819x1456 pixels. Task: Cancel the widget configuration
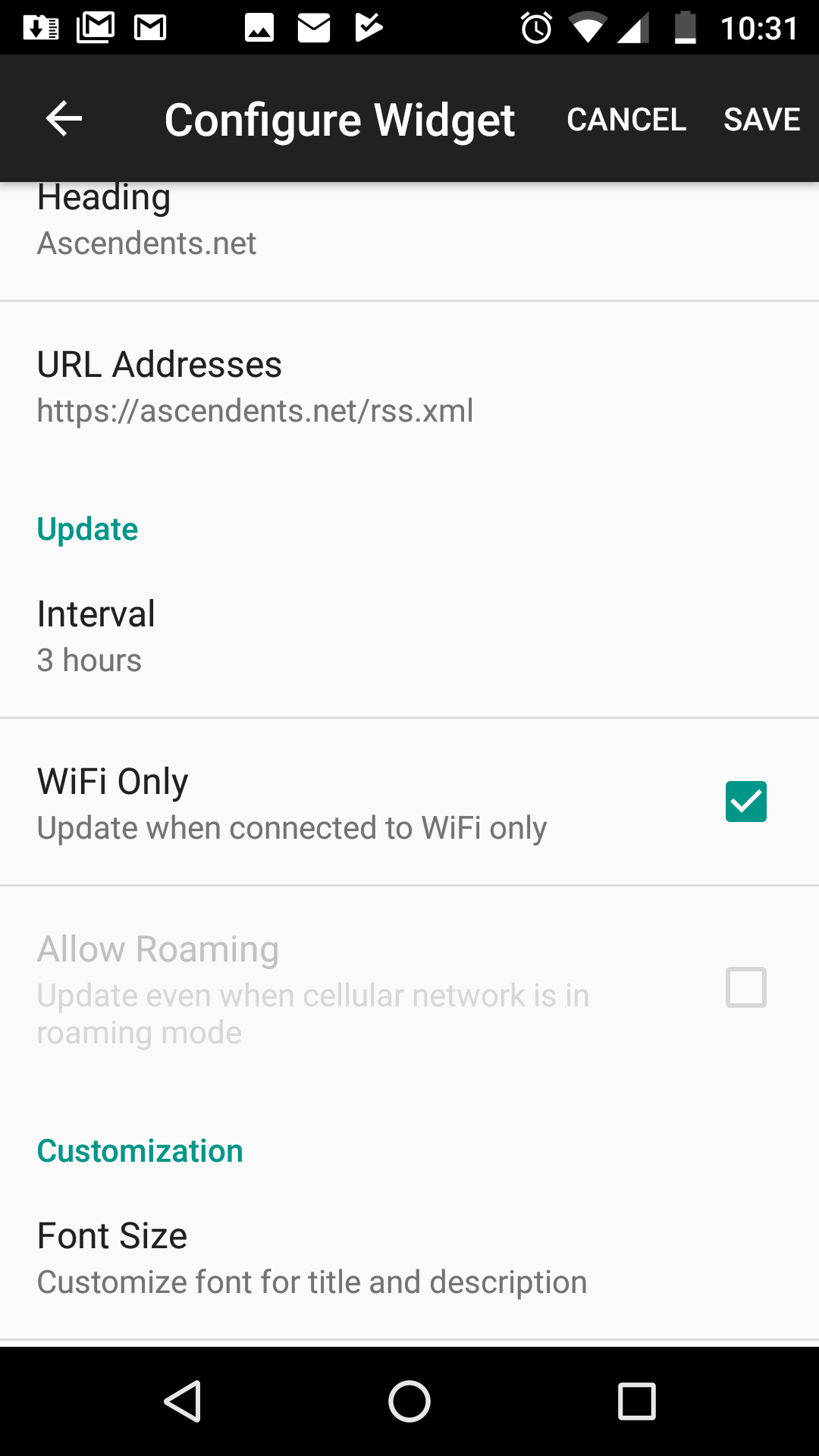pos(626,119)
